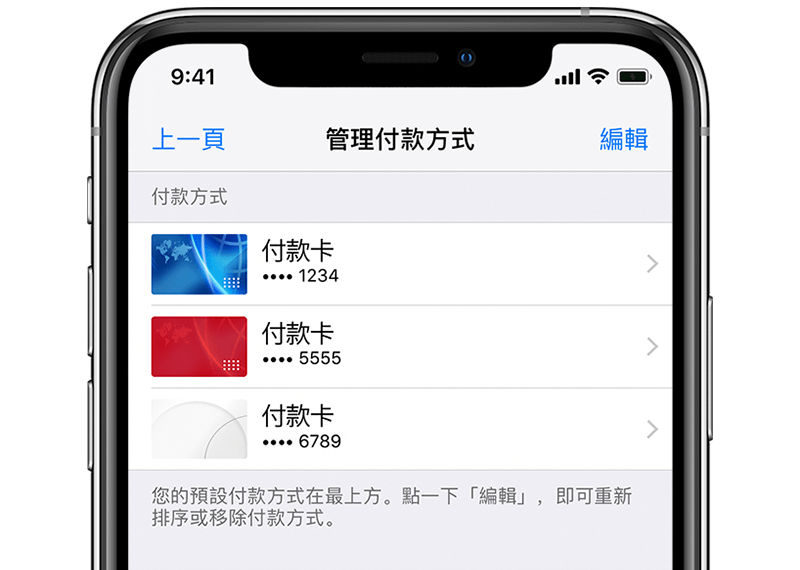Viewport: 800px width, 570px height.
Task: Tap 編輯 to edit payment methods
Action: click(624, 139)
